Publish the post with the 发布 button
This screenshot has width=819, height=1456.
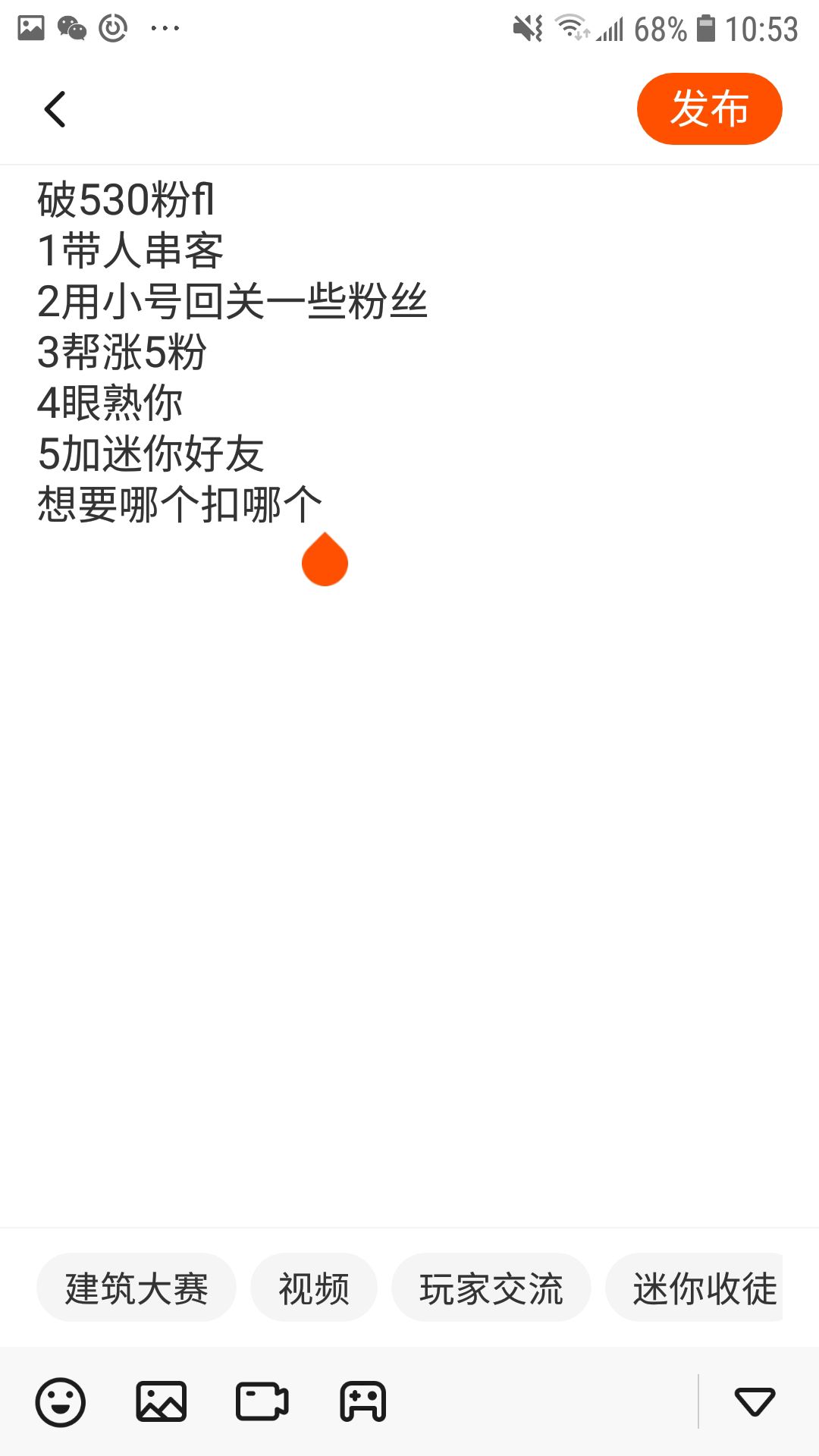pos(709,108)
